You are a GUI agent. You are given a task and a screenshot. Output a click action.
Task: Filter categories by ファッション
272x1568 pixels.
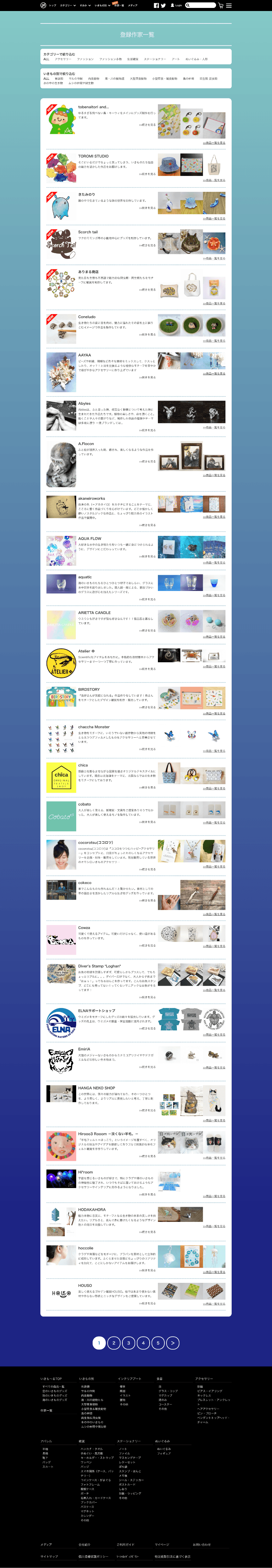pyautogui.click(x=85, y=59)
